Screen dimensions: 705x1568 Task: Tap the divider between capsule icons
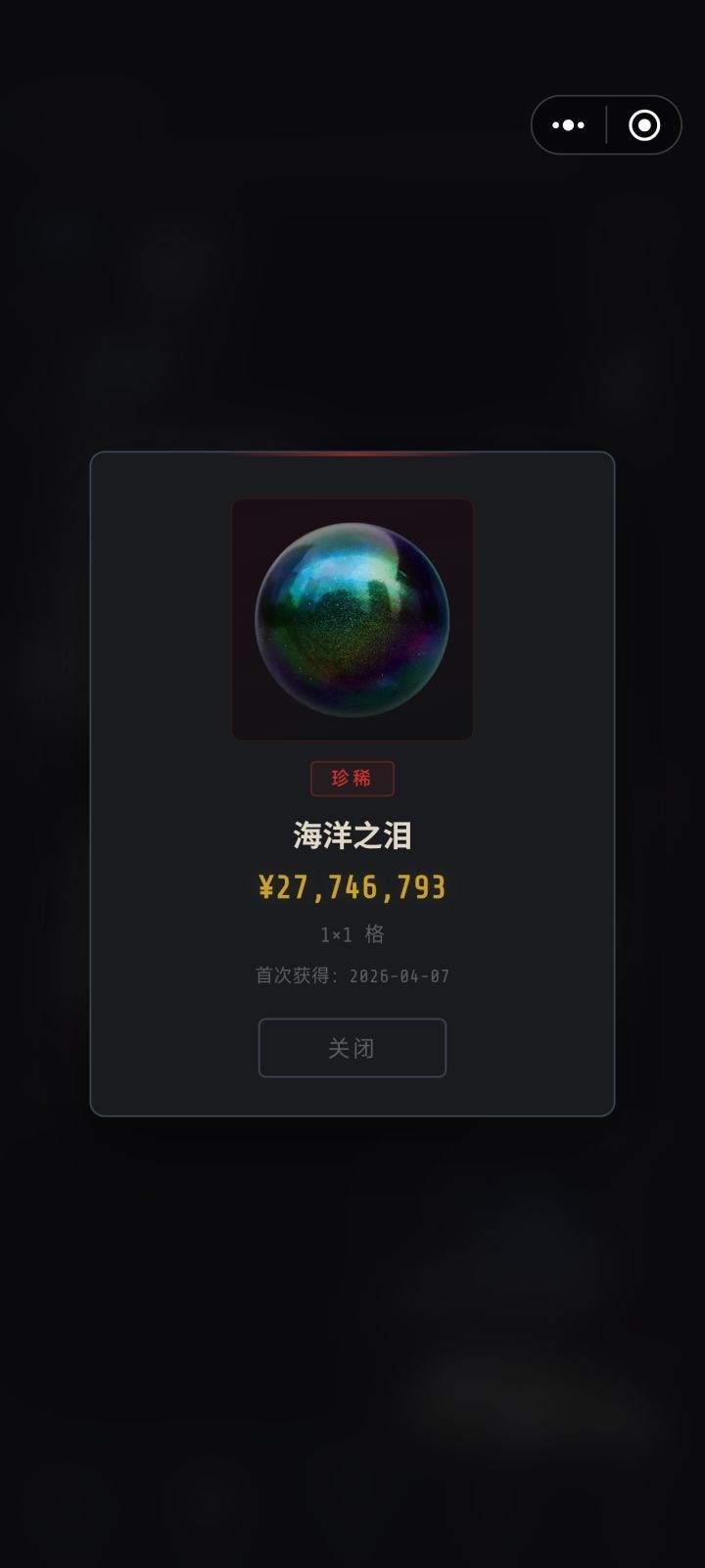(606, 125)
